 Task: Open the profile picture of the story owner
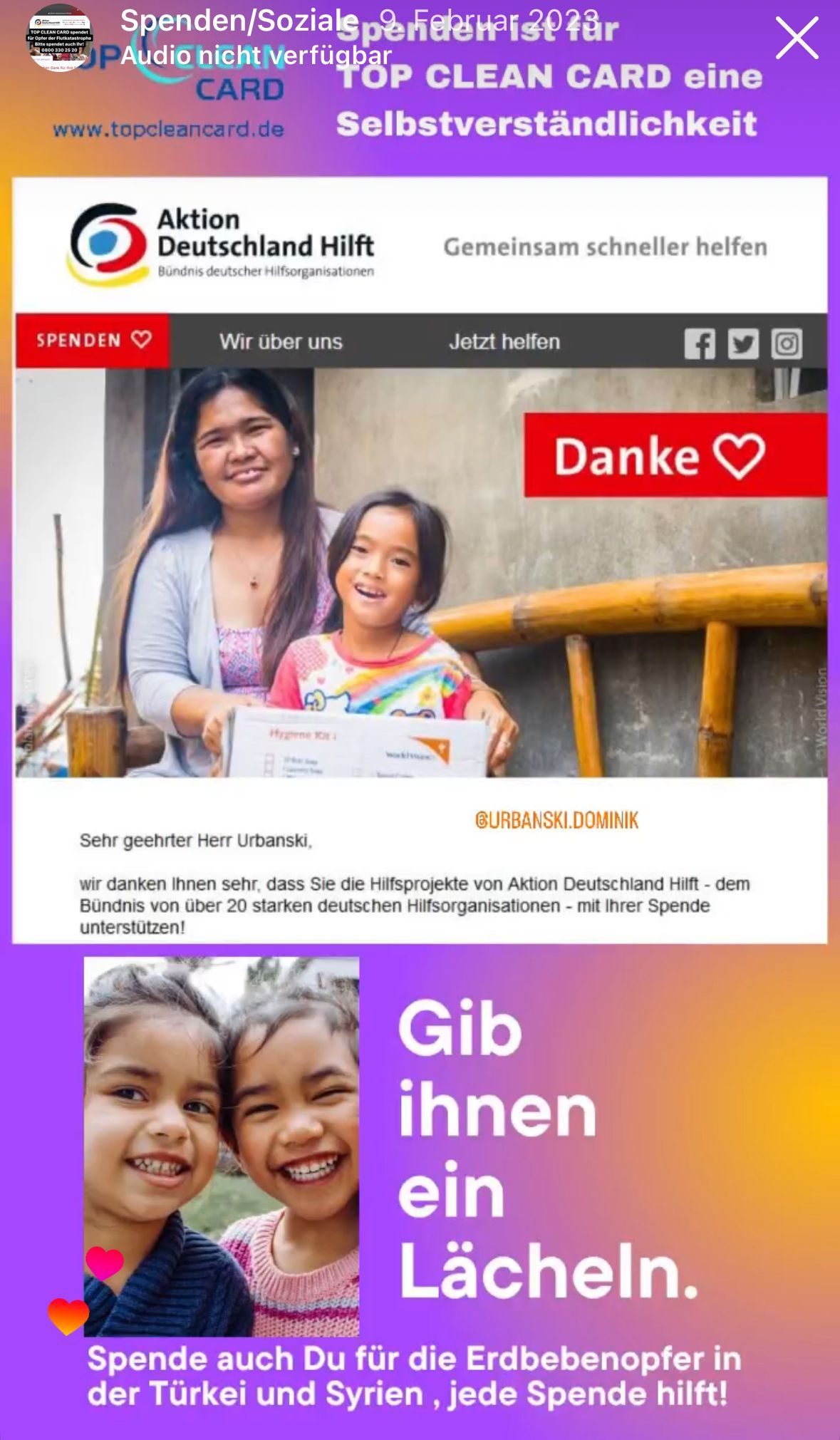click(60, 38)
